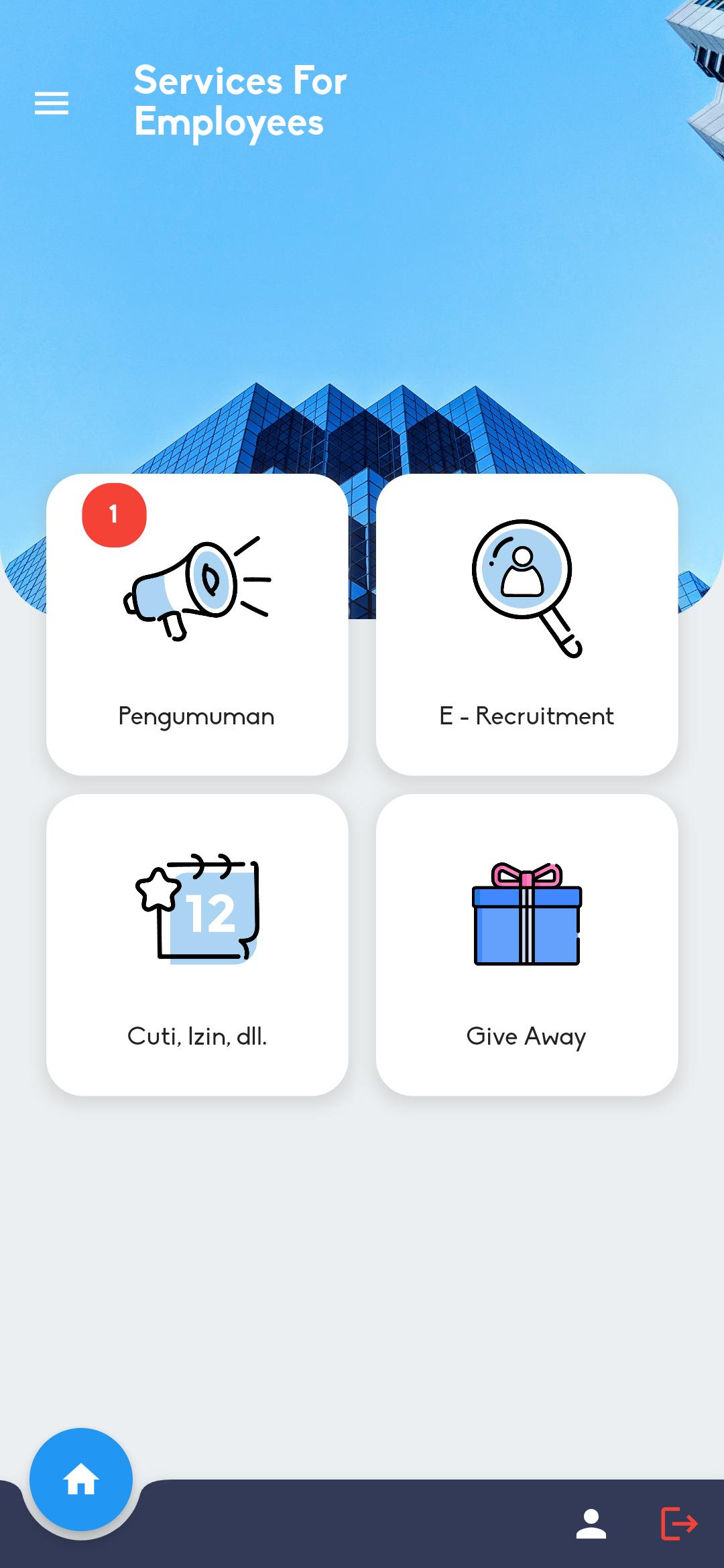Tap the red logout icon
The height and width of the screenshot is (1568, 724).
tap(679, 1524)
